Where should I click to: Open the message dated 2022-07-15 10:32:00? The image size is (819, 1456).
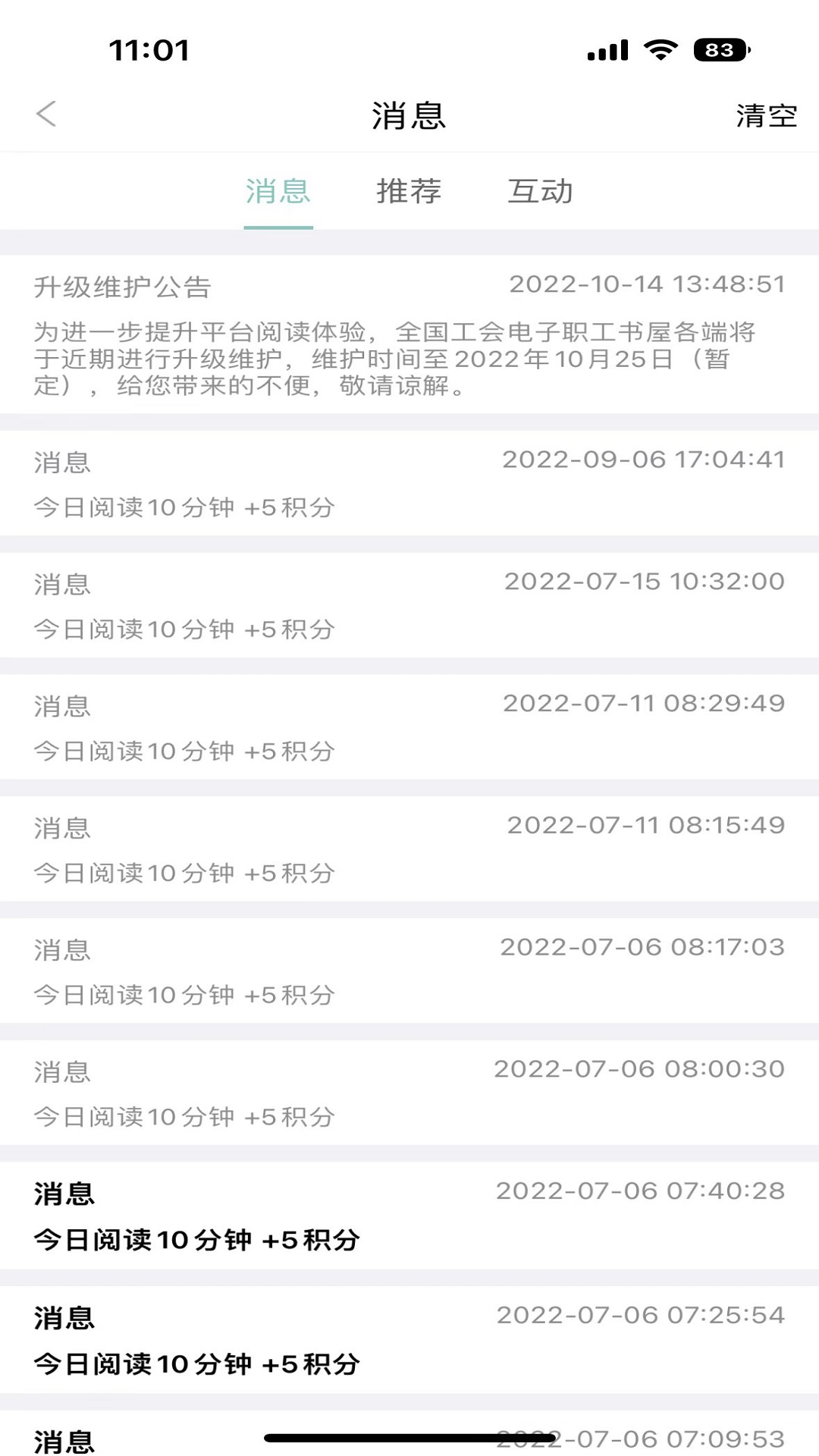pos(409,603)
